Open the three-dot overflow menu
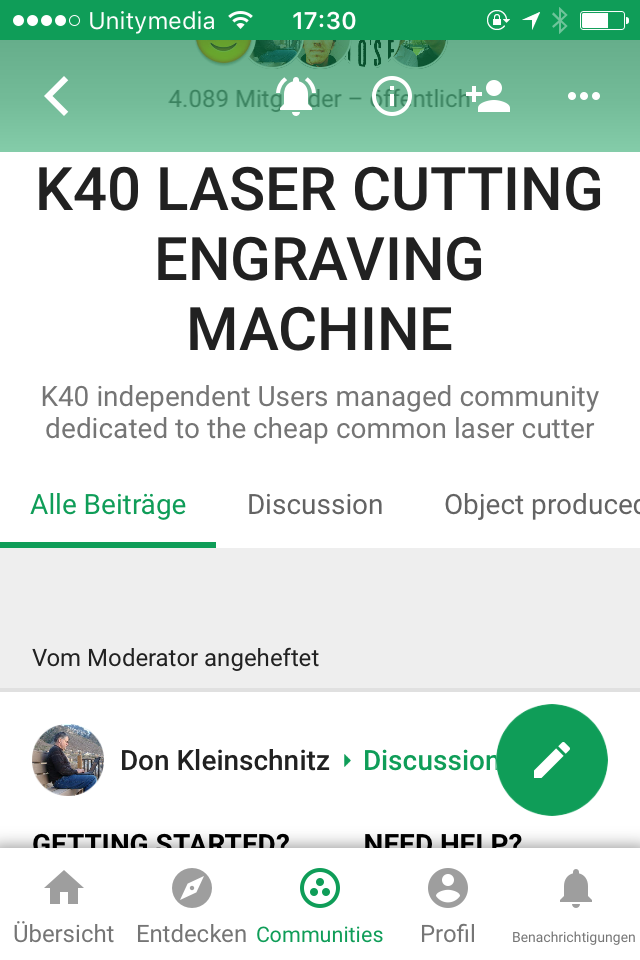Viewport: 640px width, 960px height. 583,97
